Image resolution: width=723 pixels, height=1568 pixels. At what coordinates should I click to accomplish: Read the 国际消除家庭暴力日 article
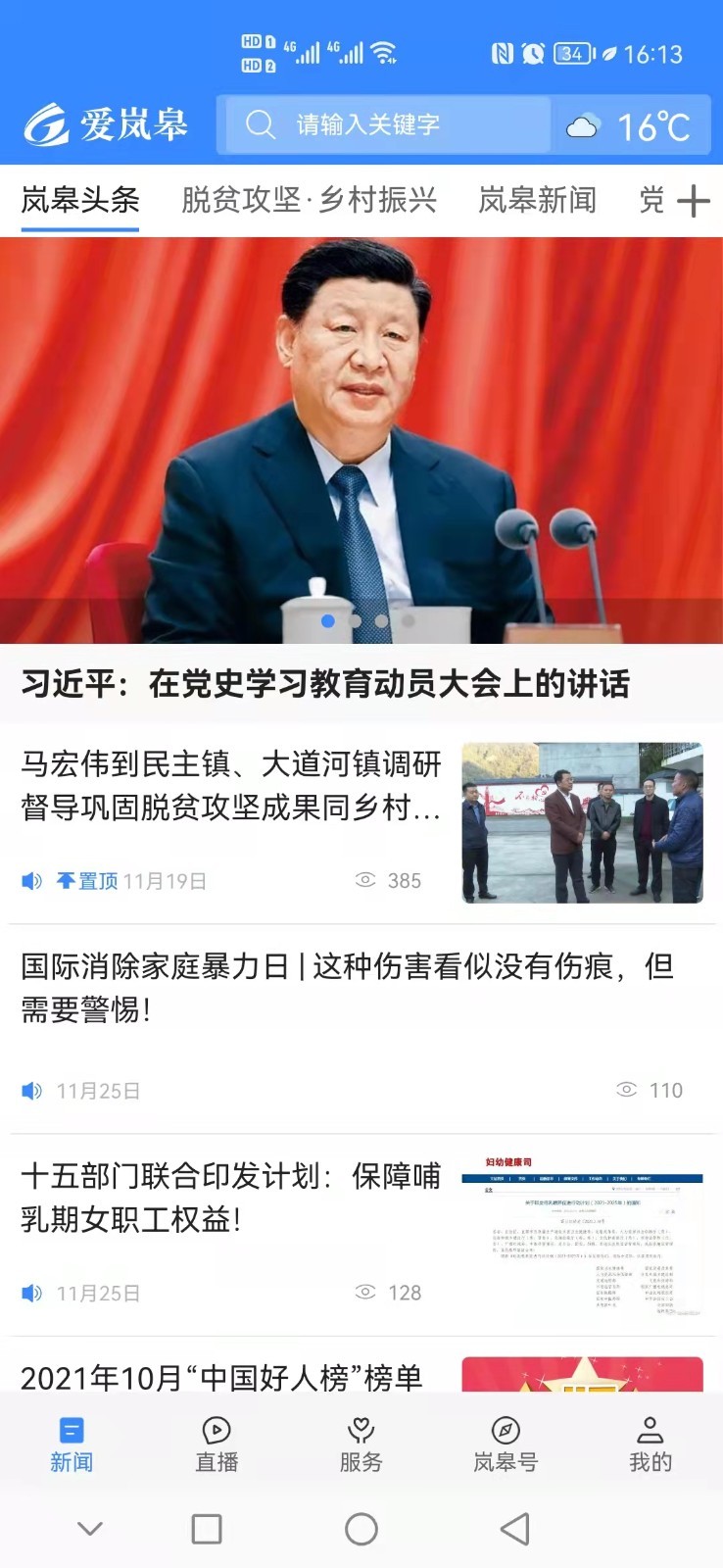point(348,988)
